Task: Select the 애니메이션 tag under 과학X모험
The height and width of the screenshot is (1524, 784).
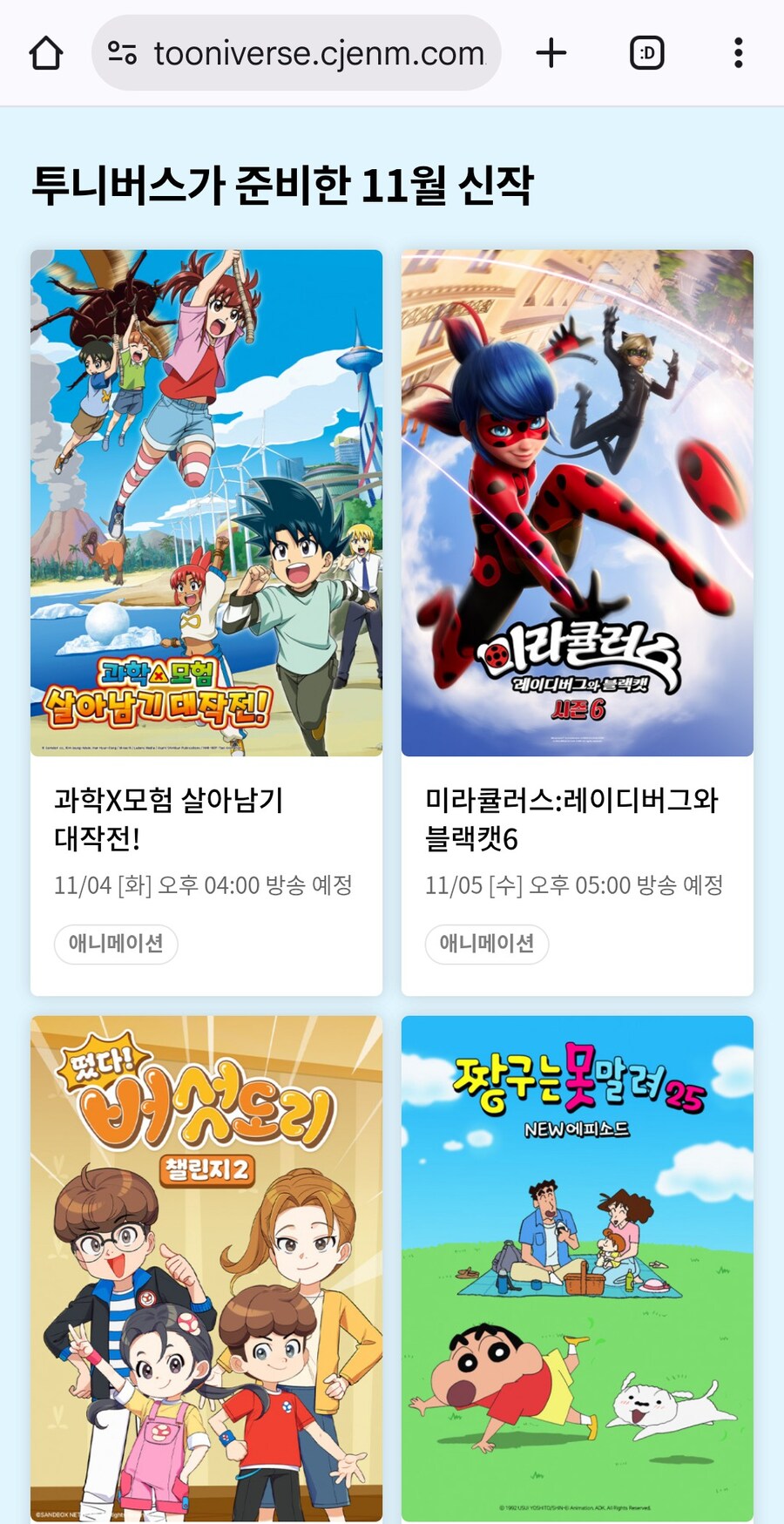Action: tap(114, 945)
